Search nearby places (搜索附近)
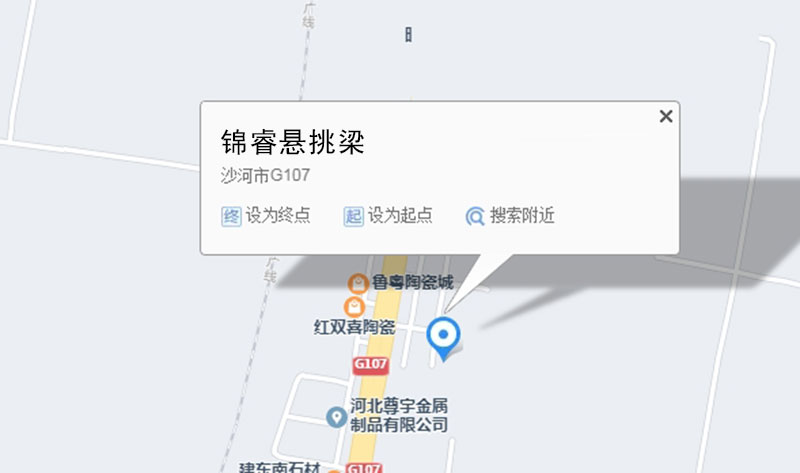Viewport: 800px width, 473px height. coord(510,216)
